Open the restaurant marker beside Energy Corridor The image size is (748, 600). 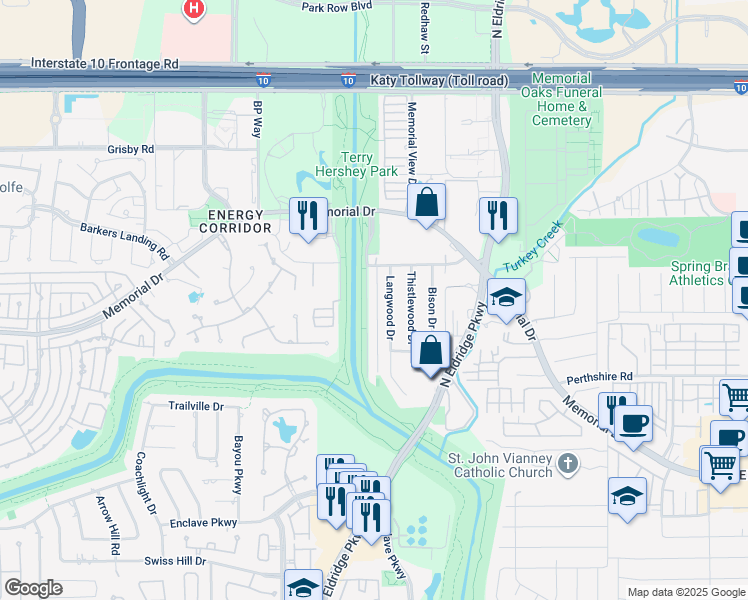(x=308, y=215)
